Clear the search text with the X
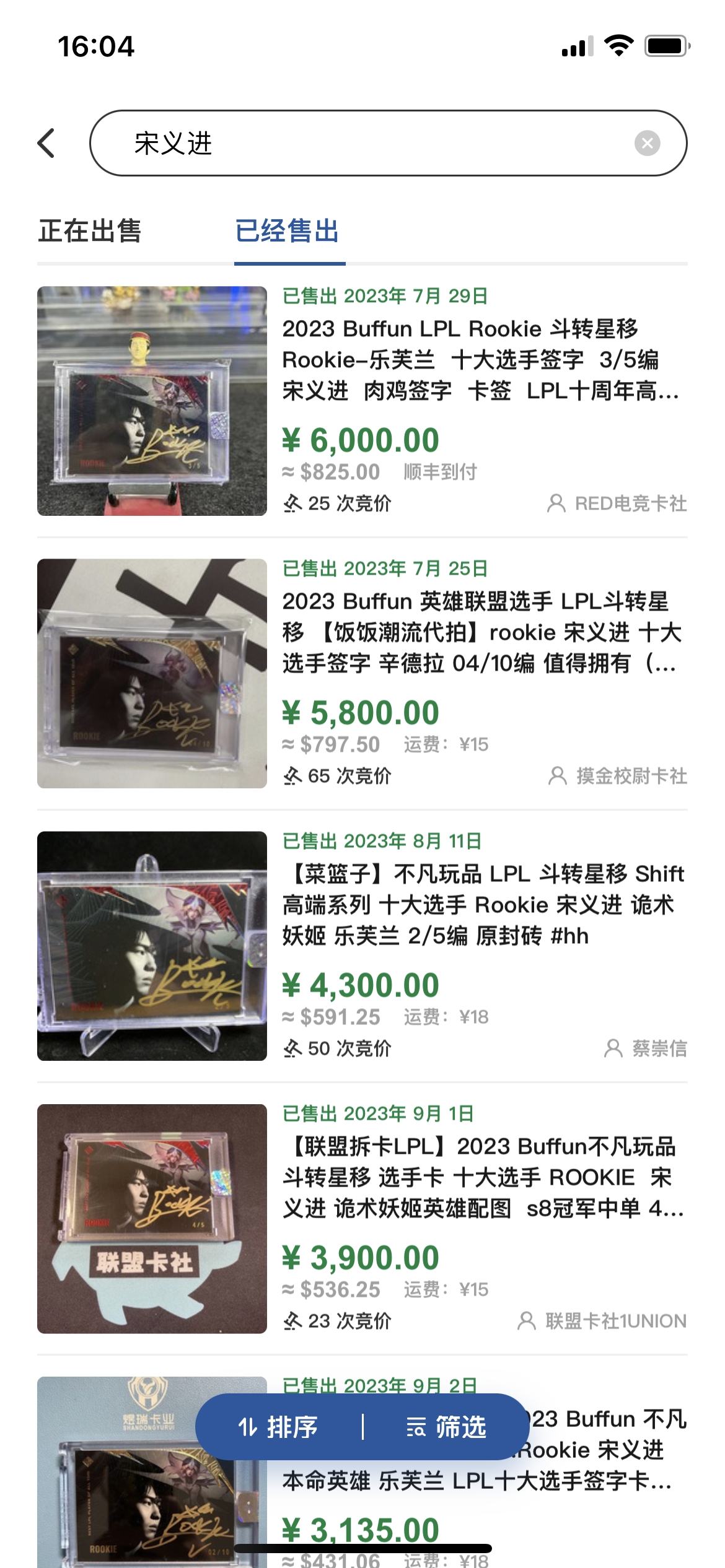Screen dimensions: 725x1568 click(x=647, y=143)
